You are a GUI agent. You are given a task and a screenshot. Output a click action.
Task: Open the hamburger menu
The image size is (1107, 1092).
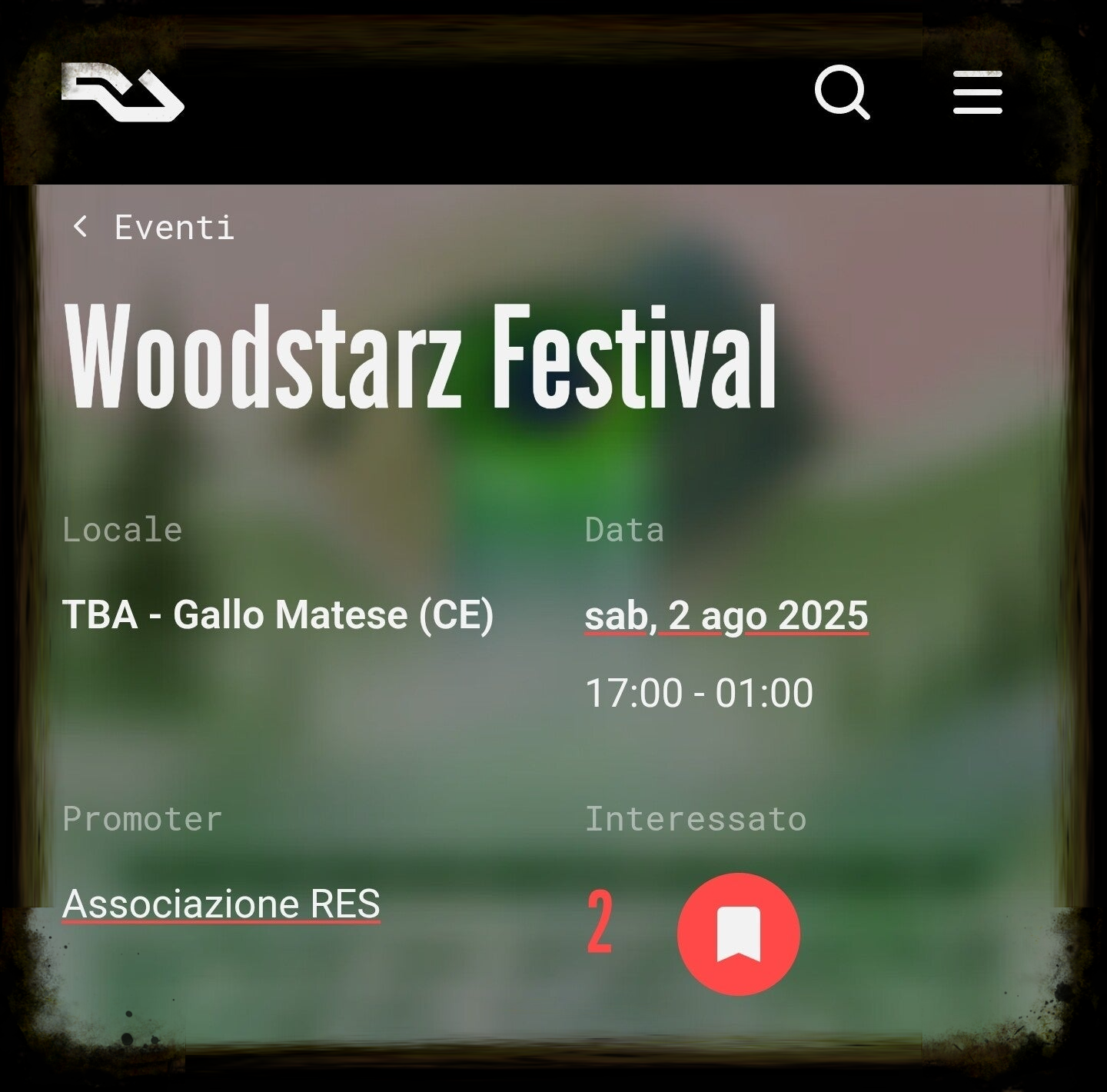tap(977, 92)
